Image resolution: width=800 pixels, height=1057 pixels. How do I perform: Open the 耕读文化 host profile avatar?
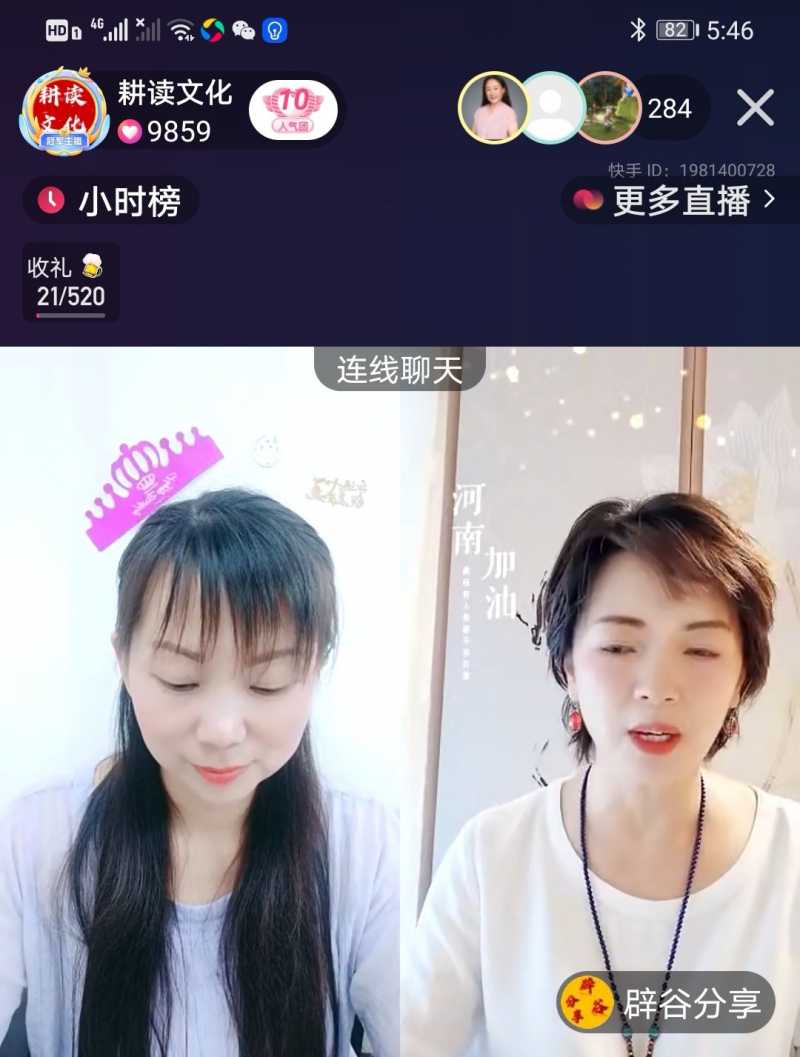coord(64,110)
